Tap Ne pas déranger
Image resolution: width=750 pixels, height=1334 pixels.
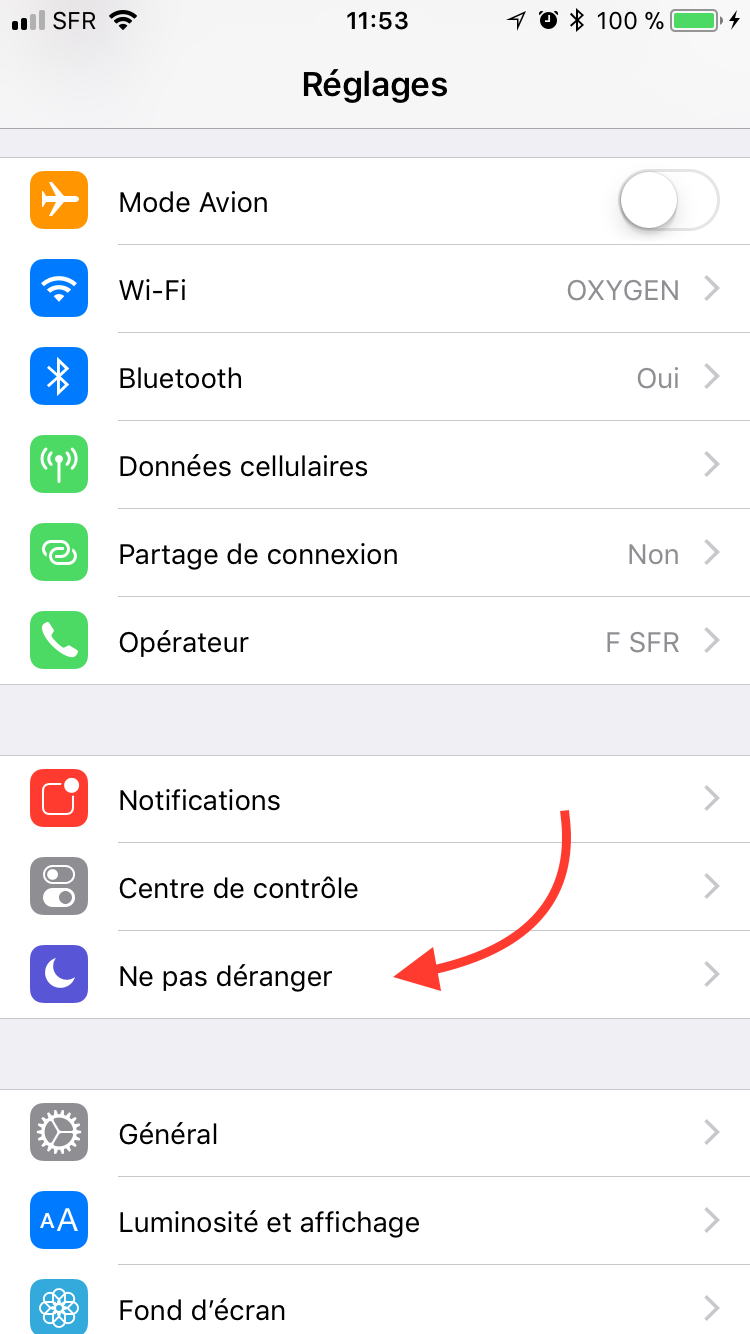(225, 976)
